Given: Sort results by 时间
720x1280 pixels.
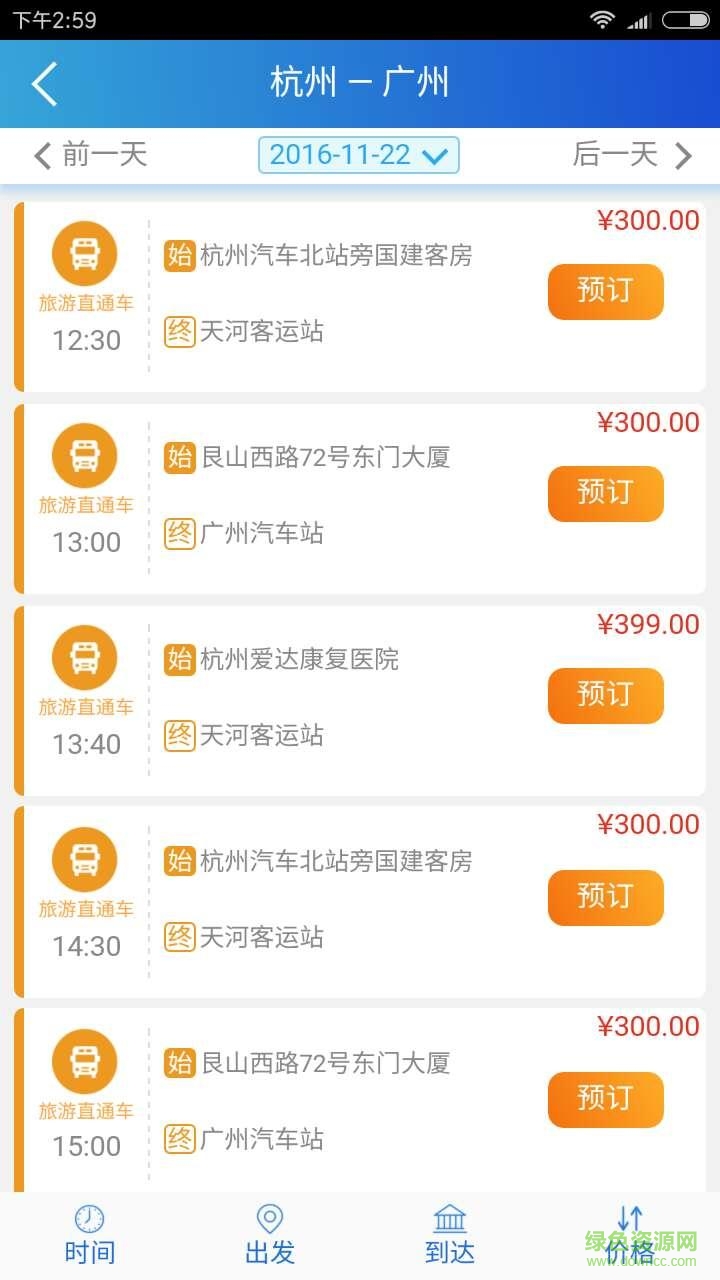Looking at the screenshot, I should pos(90,1235).
